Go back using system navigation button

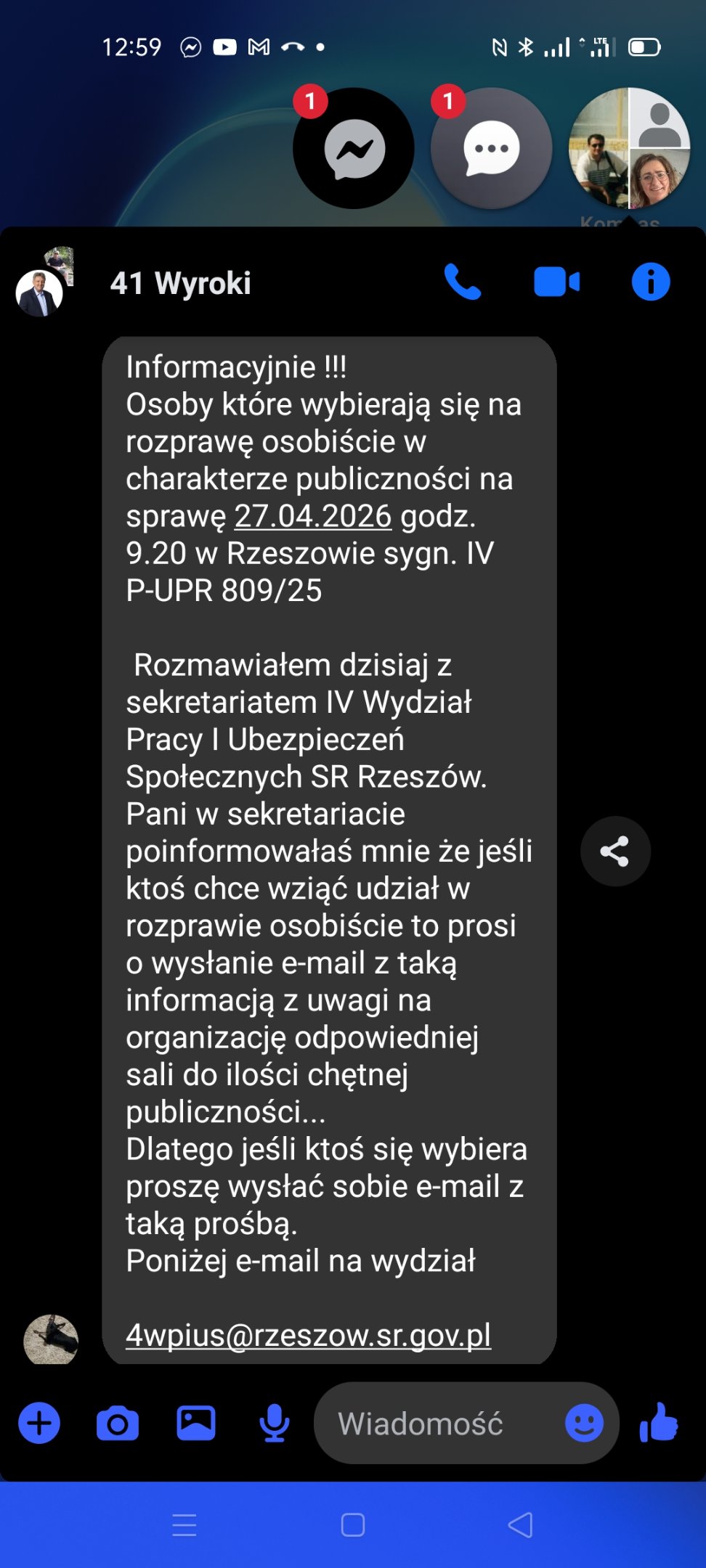pos(520,1524)
